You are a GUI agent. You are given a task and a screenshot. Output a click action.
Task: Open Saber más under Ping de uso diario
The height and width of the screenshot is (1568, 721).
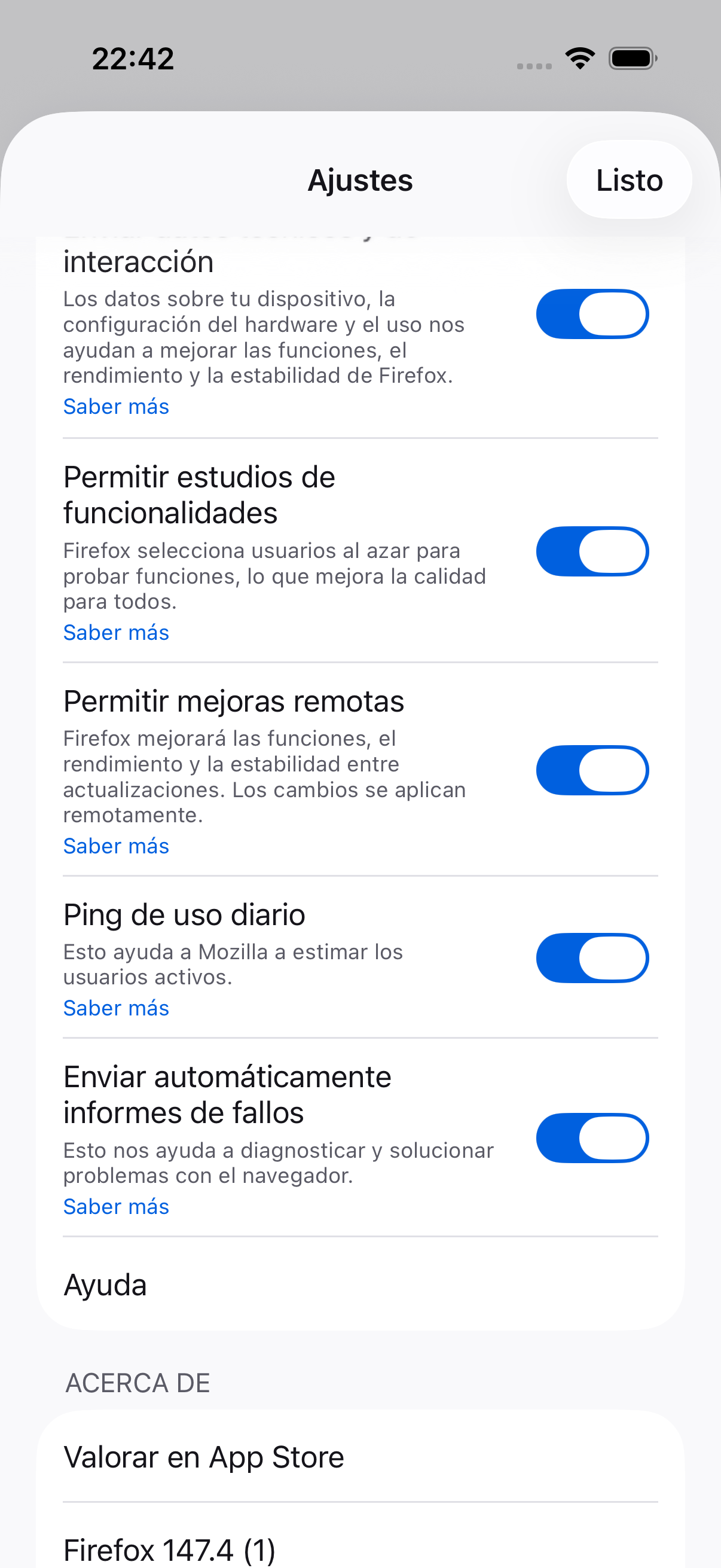pyautogui.click(x=116, y=1008)
